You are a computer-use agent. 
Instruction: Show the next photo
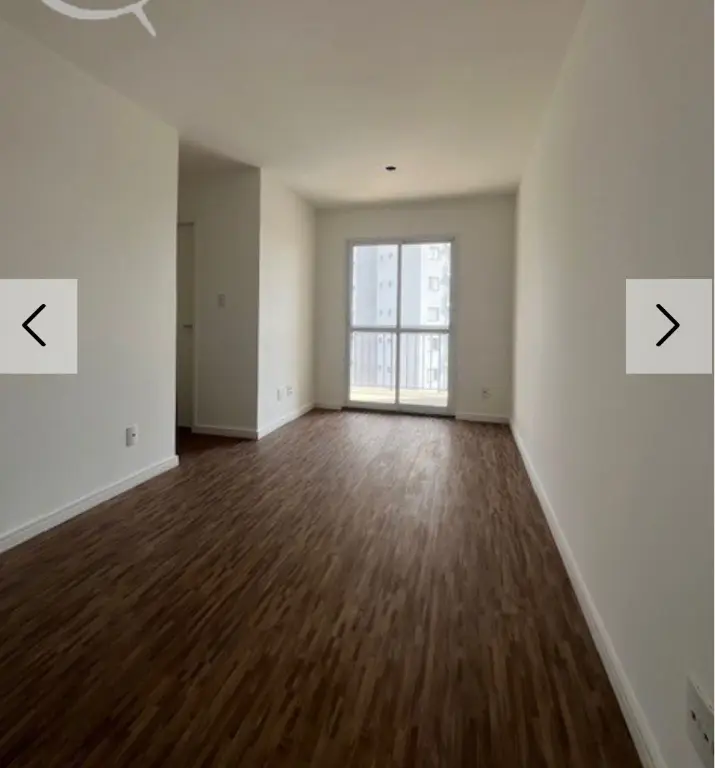tap(668, 326)
